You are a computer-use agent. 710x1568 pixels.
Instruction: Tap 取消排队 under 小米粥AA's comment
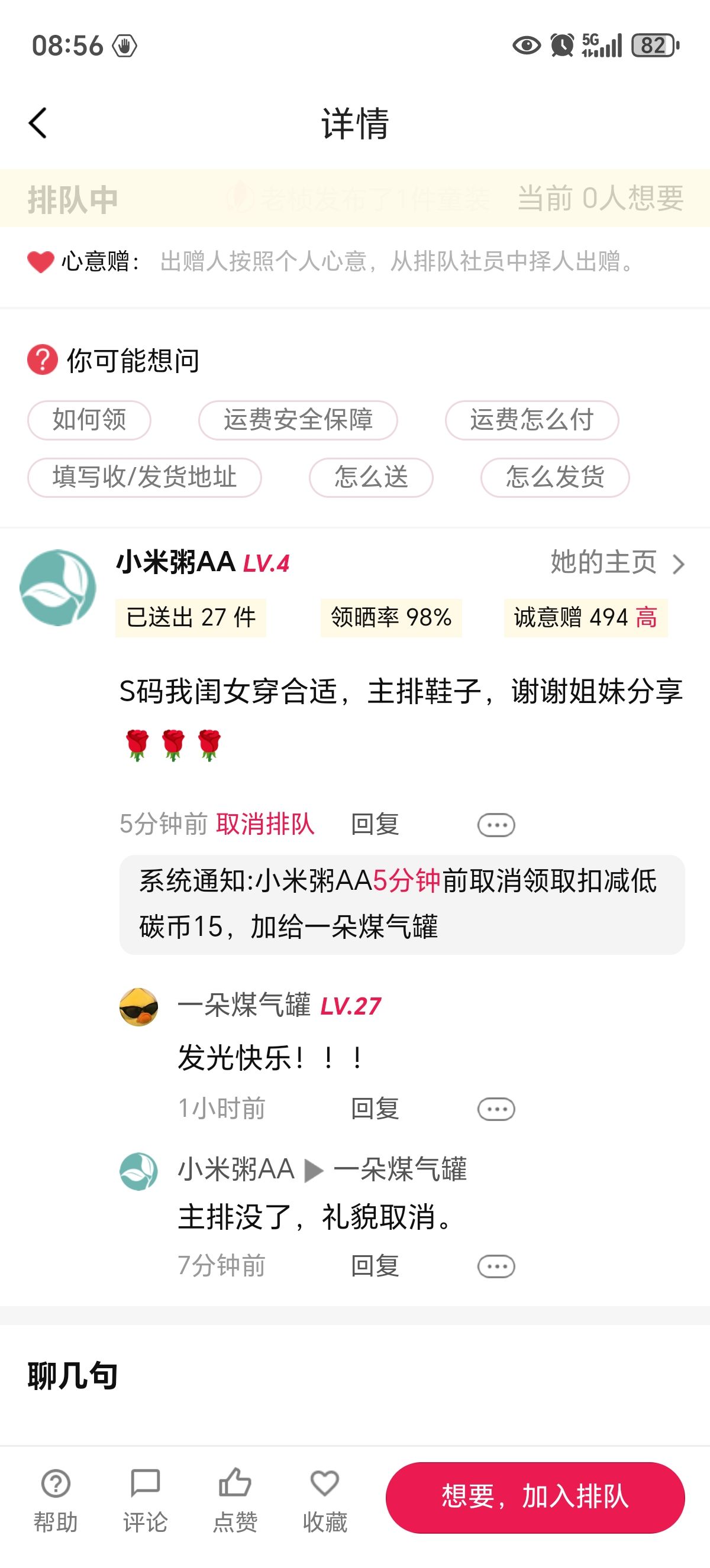point(265,824)
